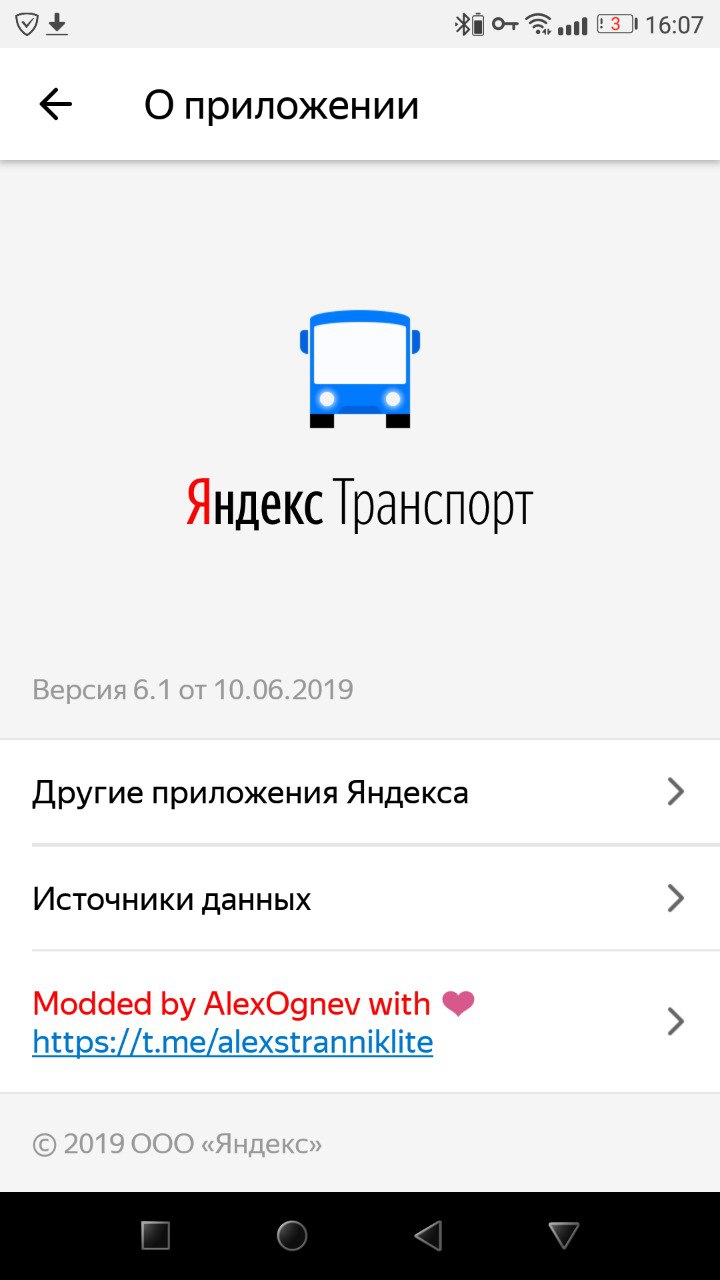Open Другие приложения Яндекса

click(360, 792)
